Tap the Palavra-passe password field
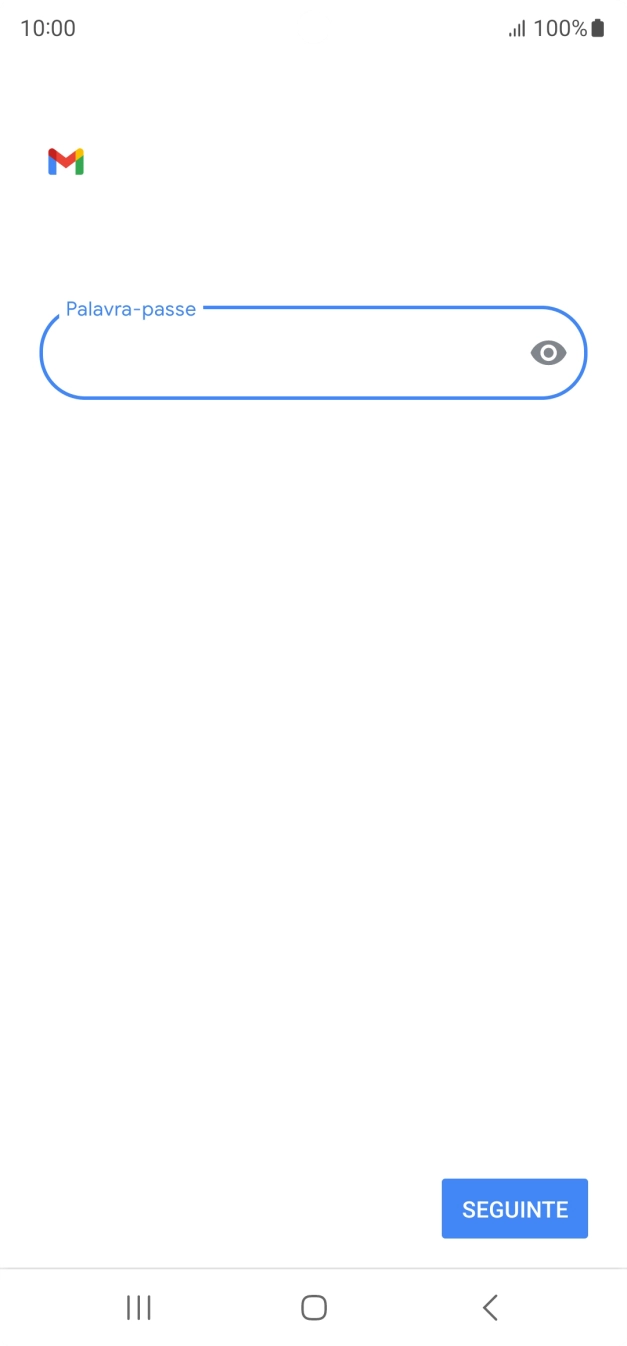Viewport: 627px width, 1346px height. (x=313, y=352)
